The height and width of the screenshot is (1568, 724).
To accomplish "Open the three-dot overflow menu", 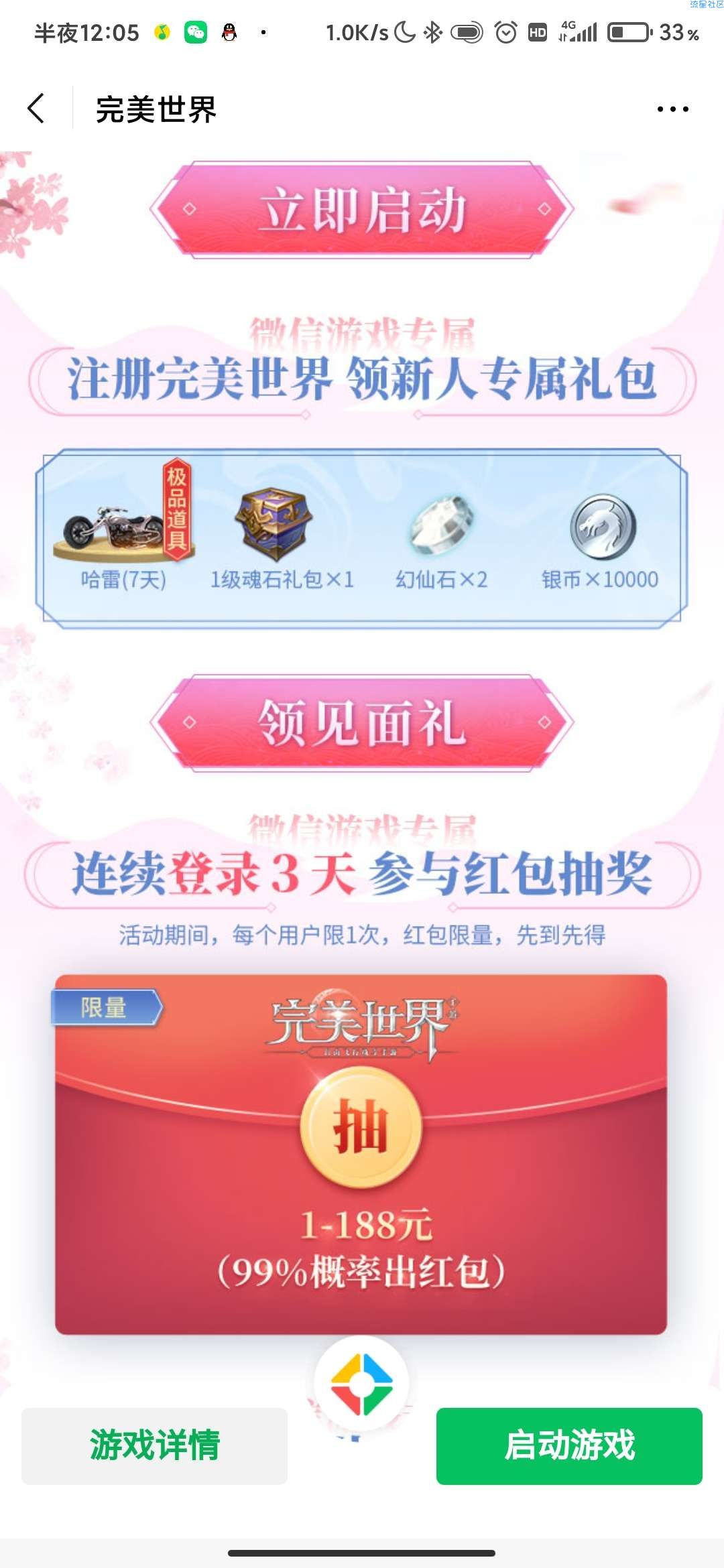I will (672, 109).
